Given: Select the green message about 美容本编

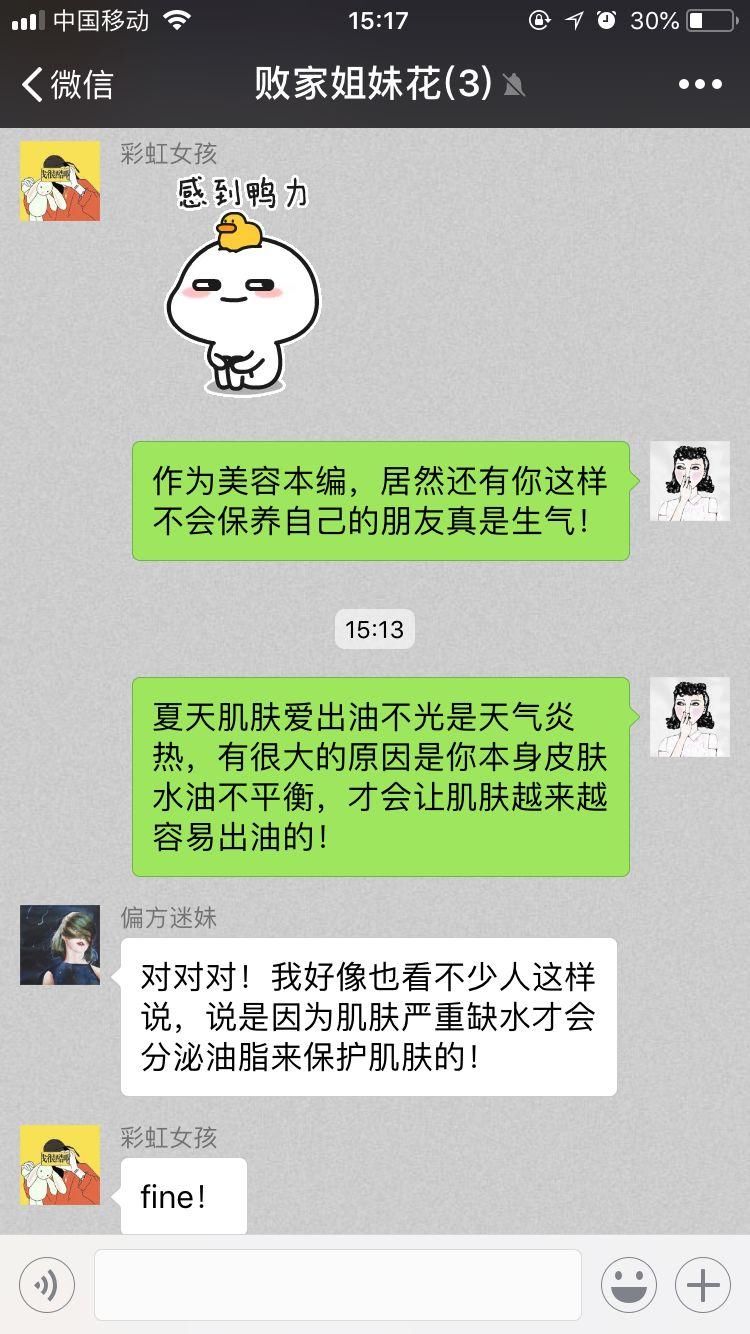Looking at the screenshot, I should (x=378, y=500).
